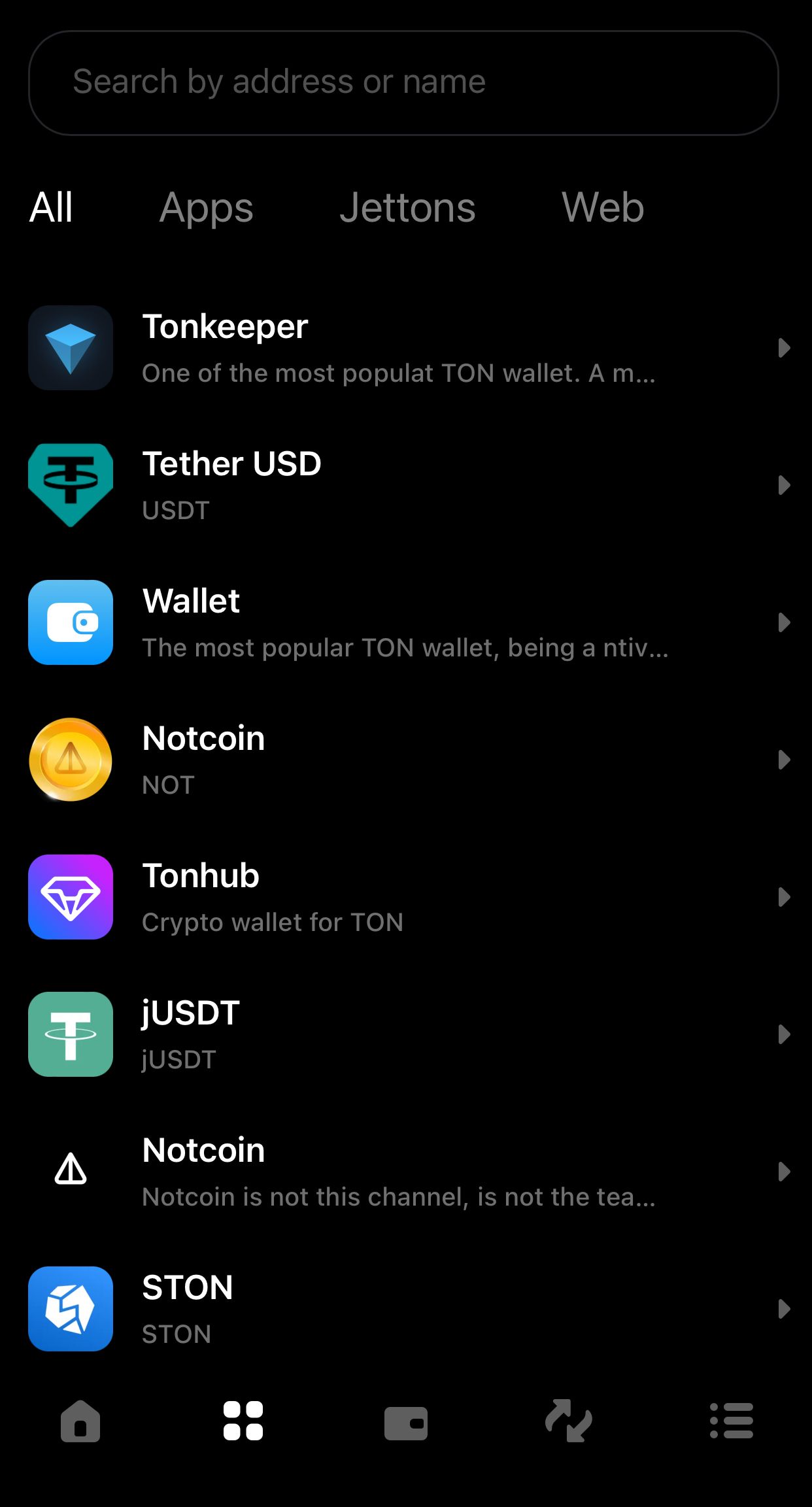812x1507 pixels.
Task: Click the search by address field
Action: tap(405, 81)
